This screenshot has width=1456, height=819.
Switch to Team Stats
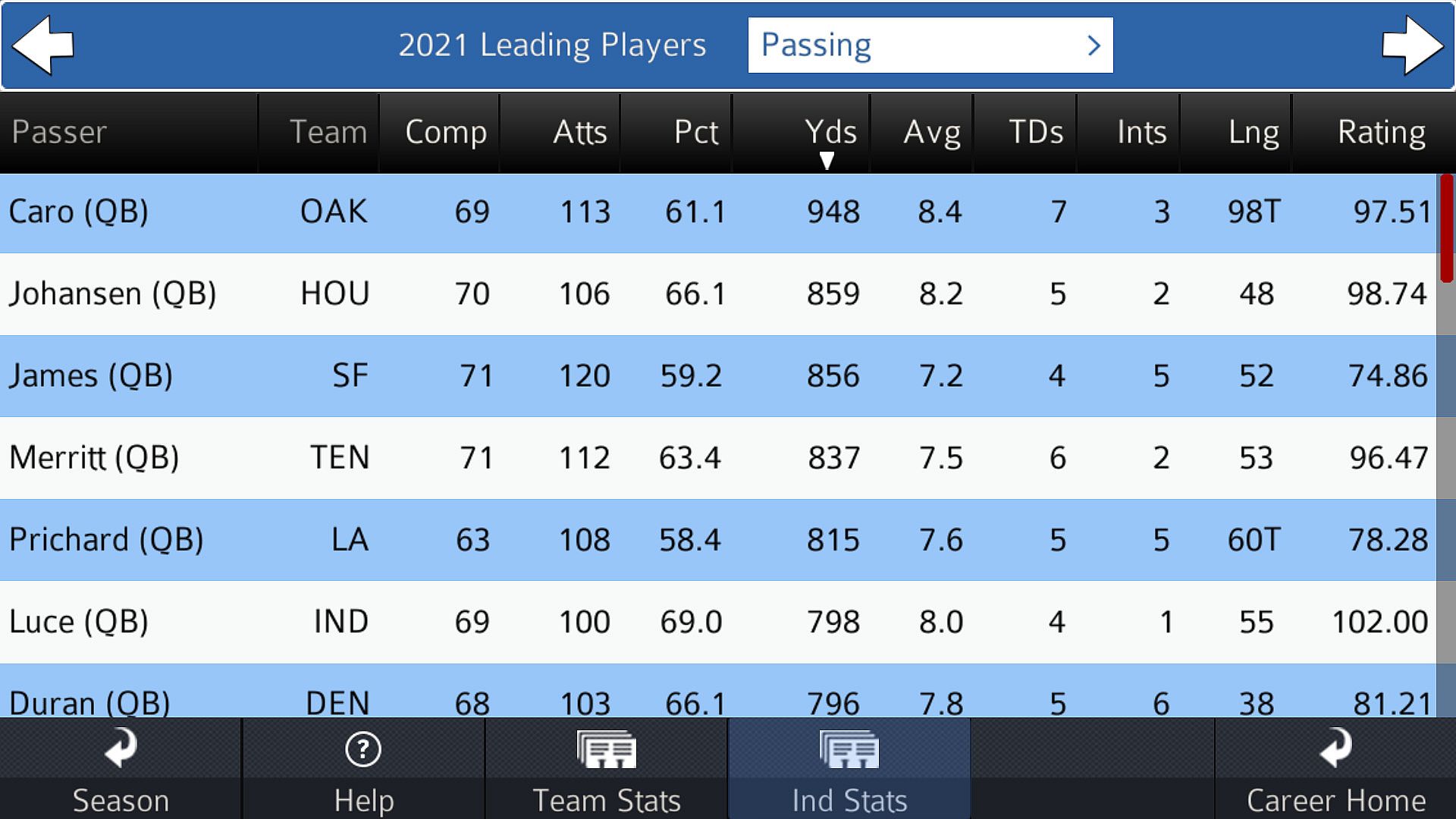[x=606, y=769]
